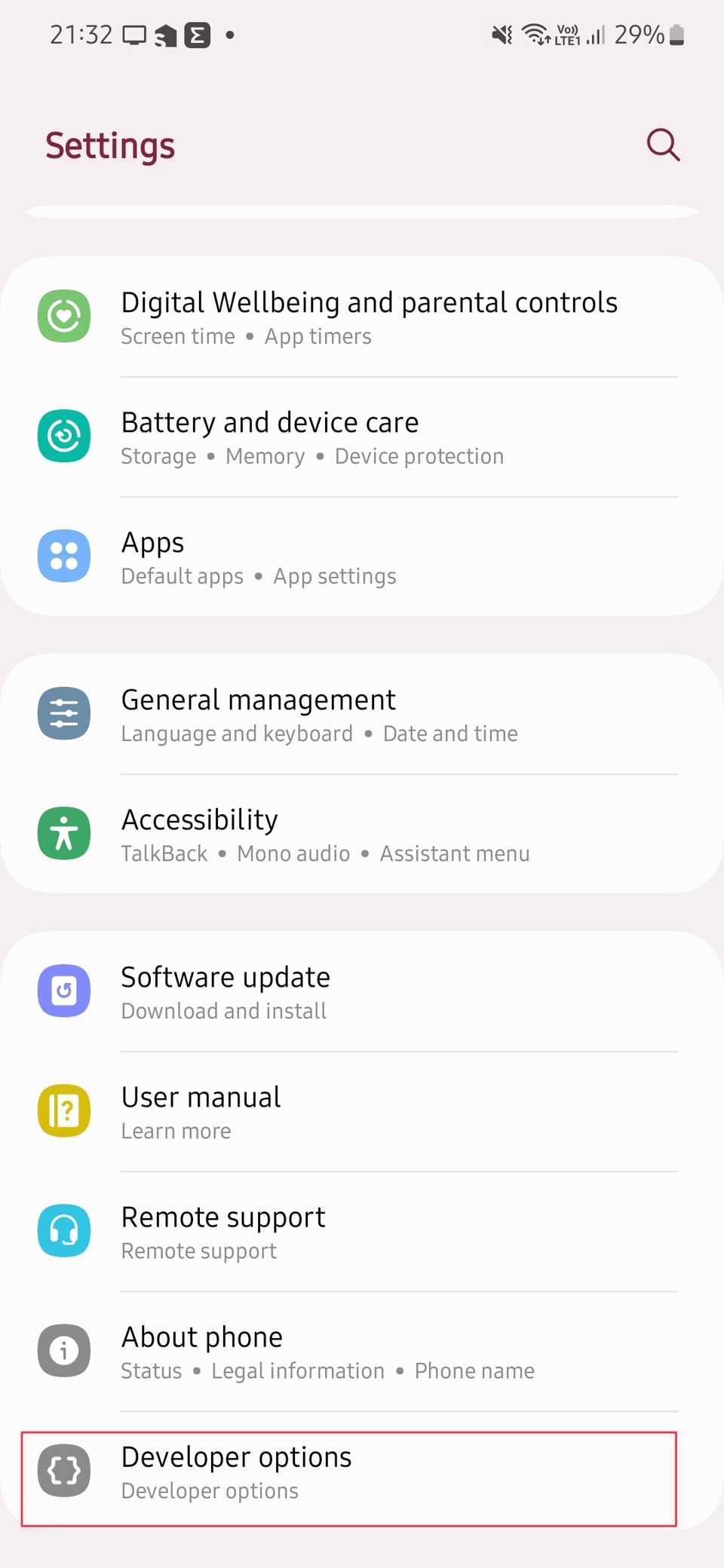The width and height of the screenshot is (724, 1568).
Task: Tap the General management sliders icon
Action: 64,712
